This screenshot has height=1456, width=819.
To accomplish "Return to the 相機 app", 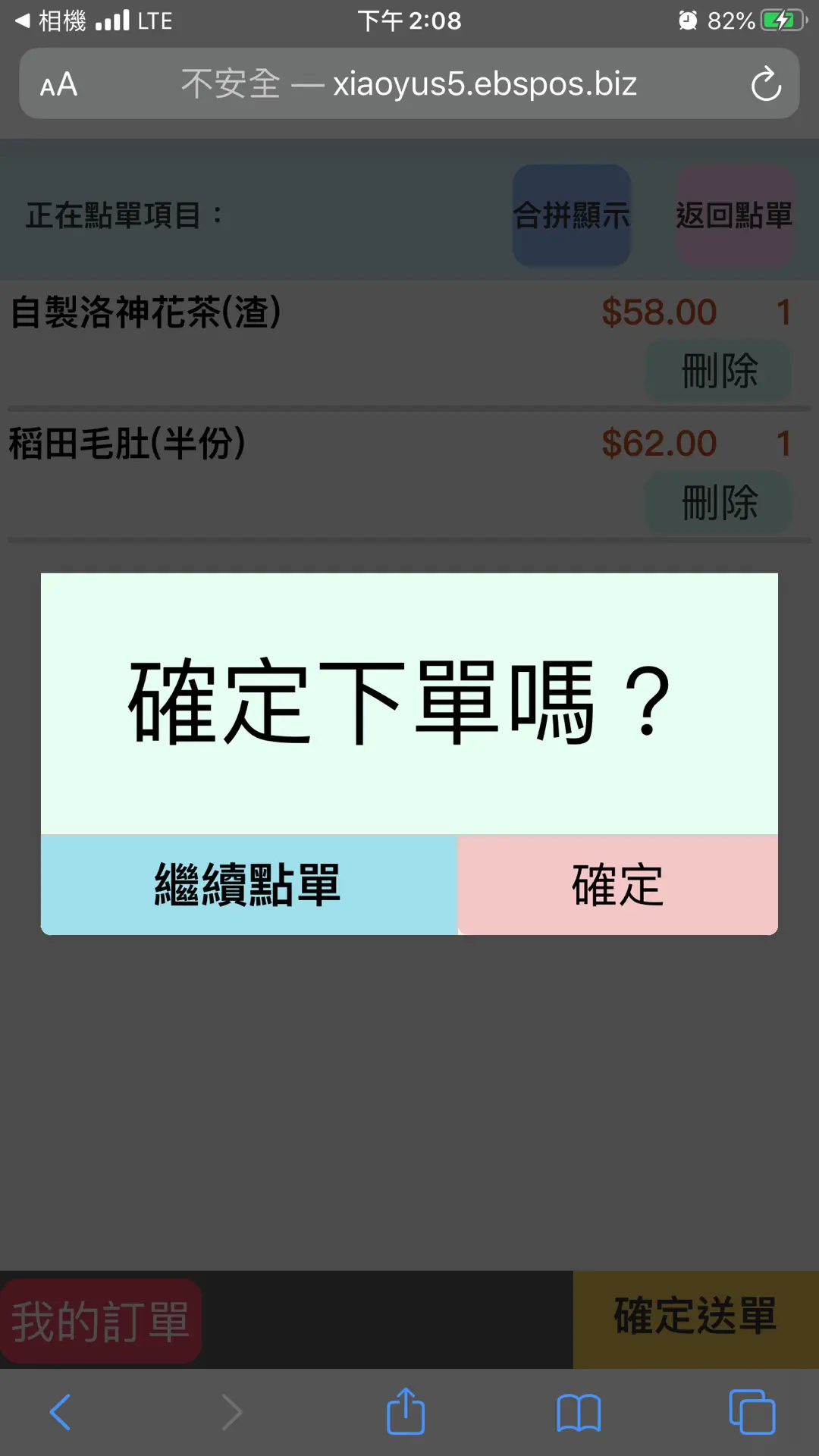I will tap(52, 20).
